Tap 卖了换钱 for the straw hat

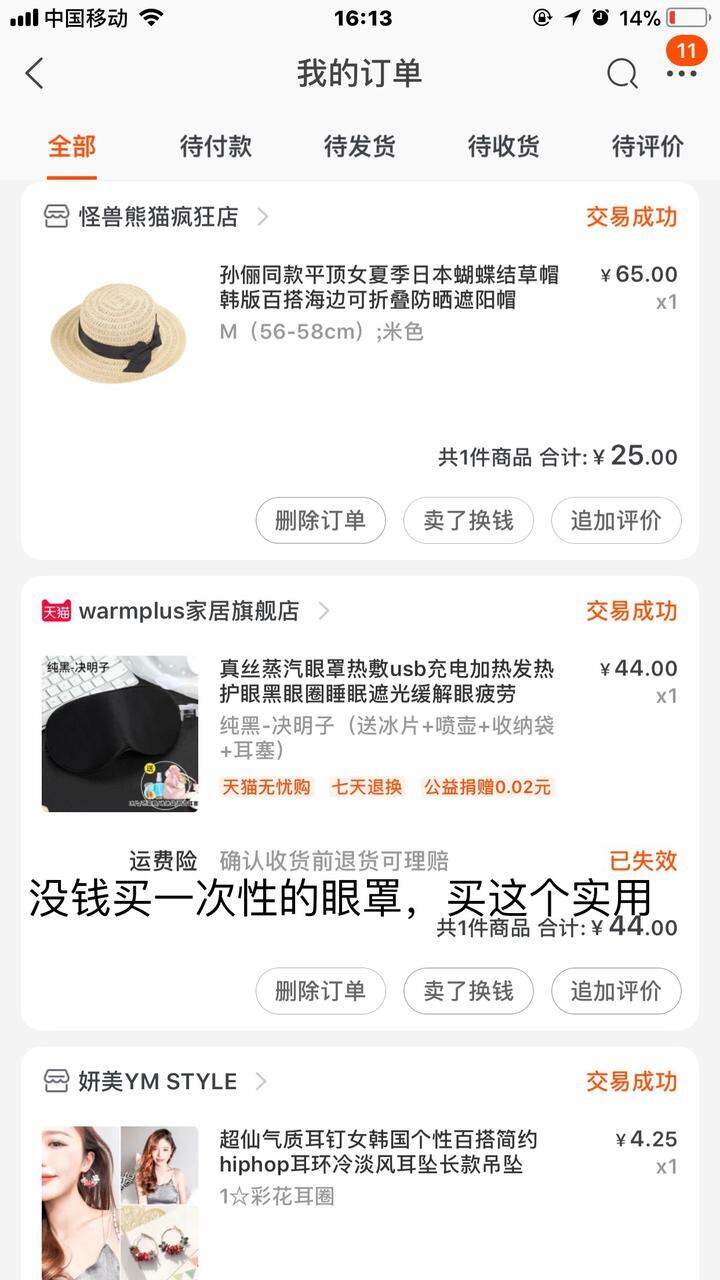pyautogui.click(x=468, y=521)
